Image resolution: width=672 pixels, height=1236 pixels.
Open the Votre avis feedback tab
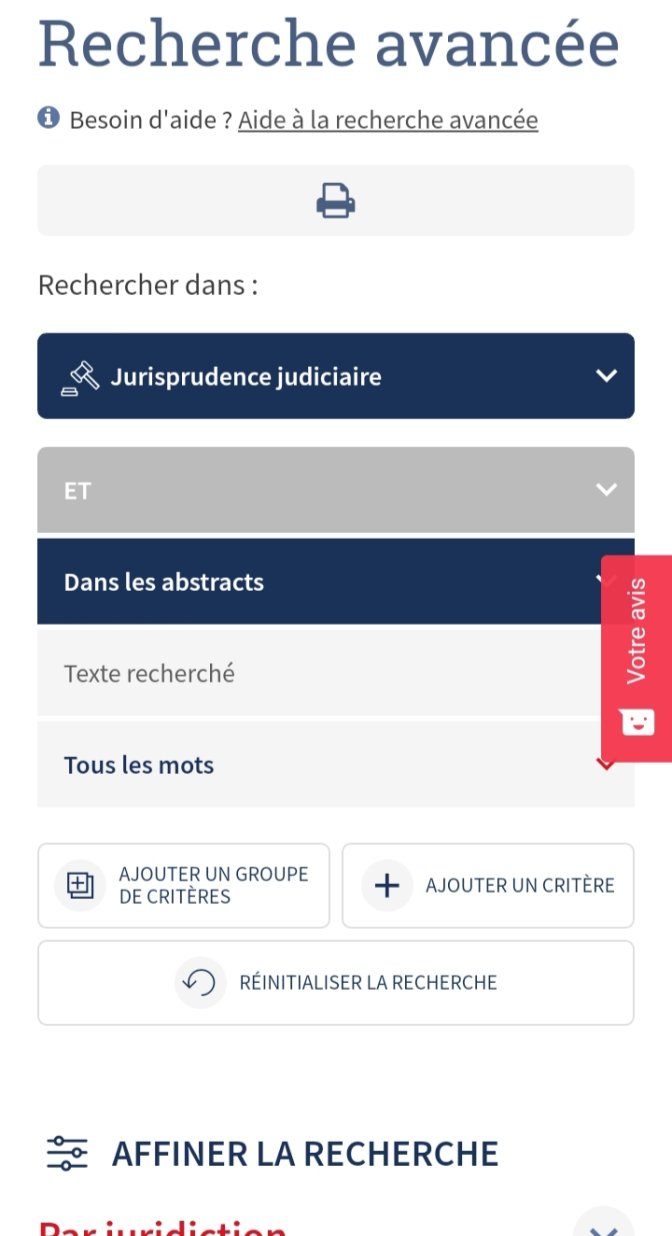pos(637,658)
